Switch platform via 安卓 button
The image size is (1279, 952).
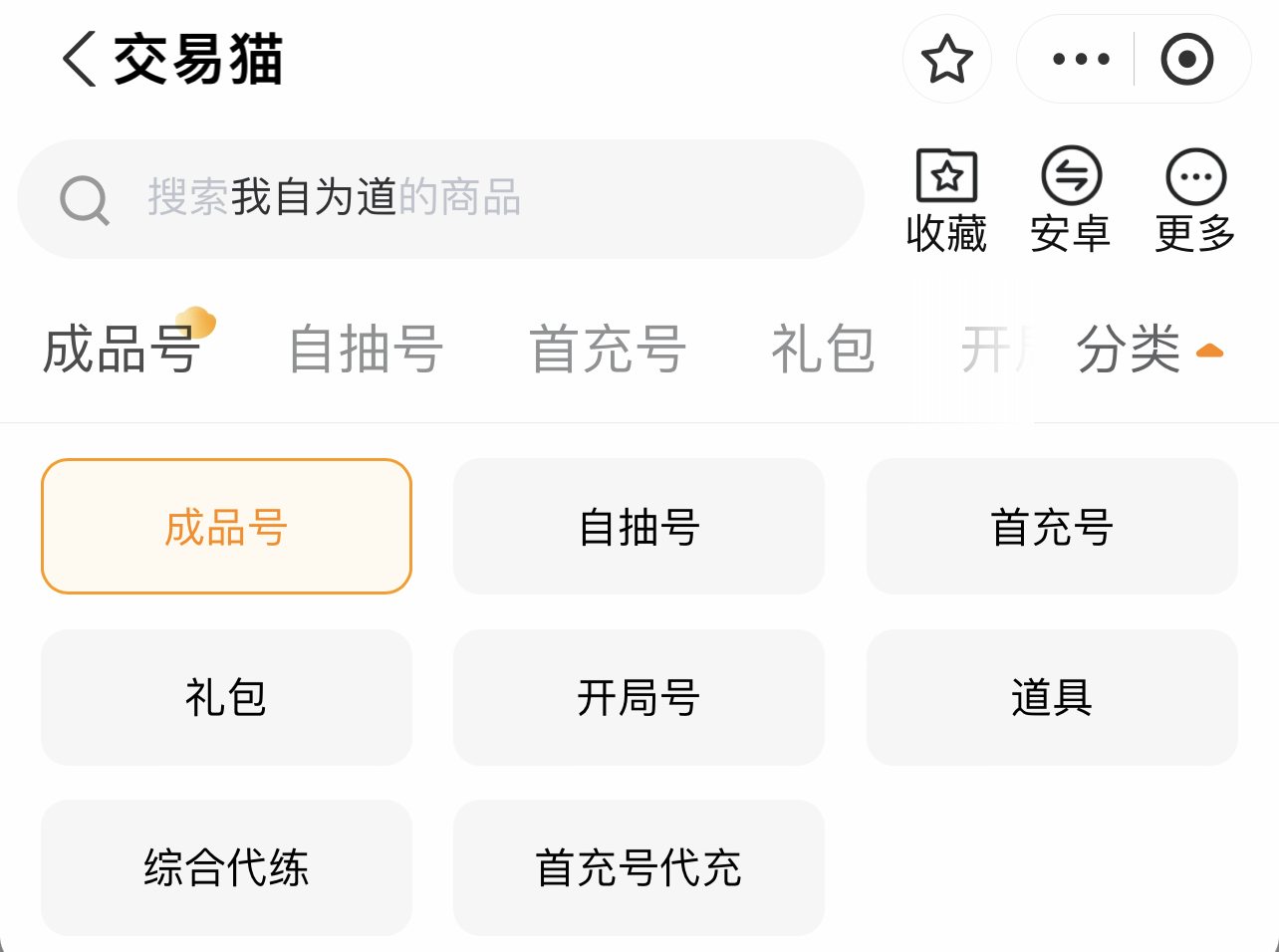(1071, 200)
